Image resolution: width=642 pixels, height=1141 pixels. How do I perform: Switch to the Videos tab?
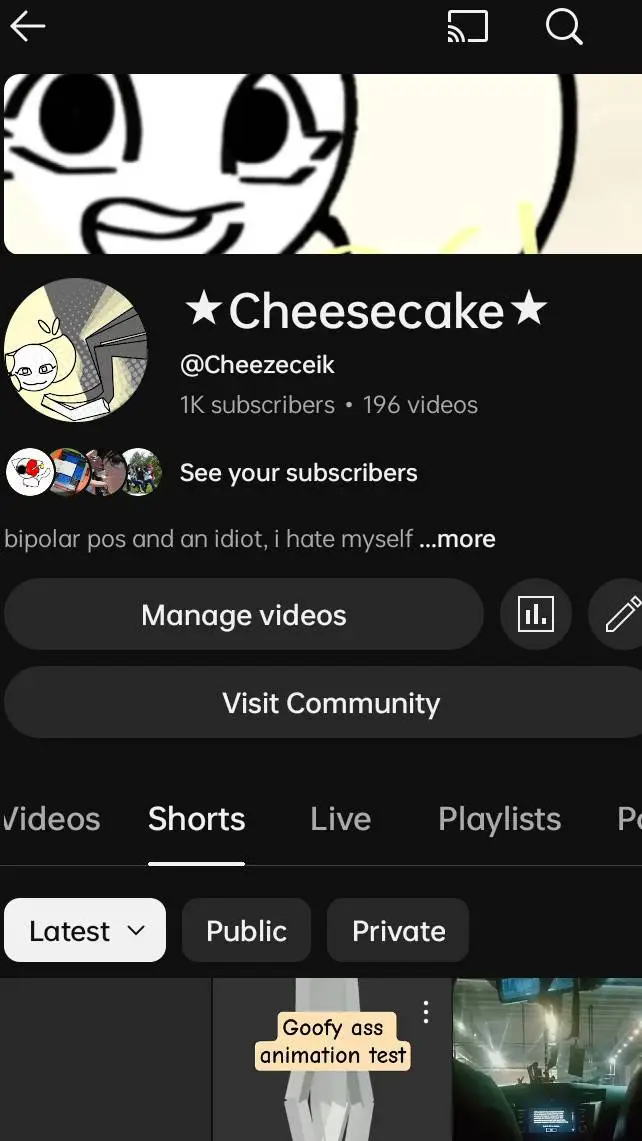tap(50, 819)
